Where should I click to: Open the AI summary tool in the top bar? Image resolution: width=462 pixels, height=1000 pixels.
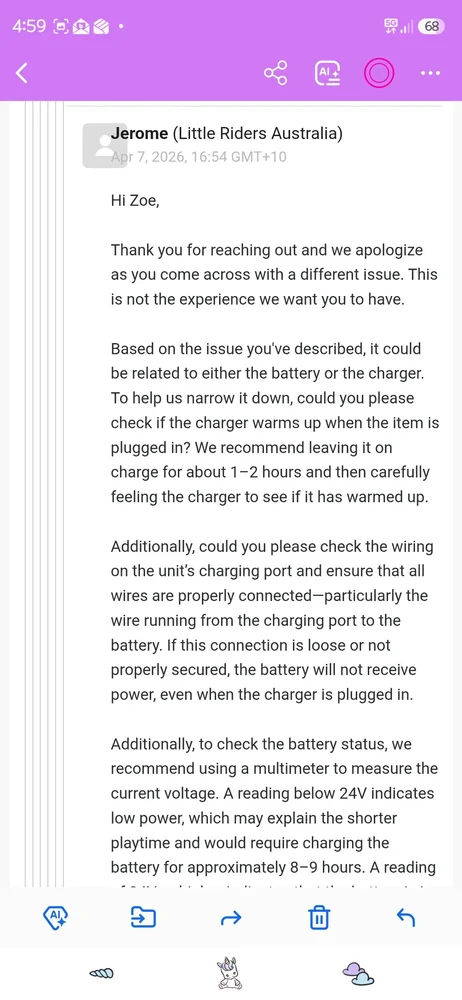pyautogui.click(x=328, y=73)
